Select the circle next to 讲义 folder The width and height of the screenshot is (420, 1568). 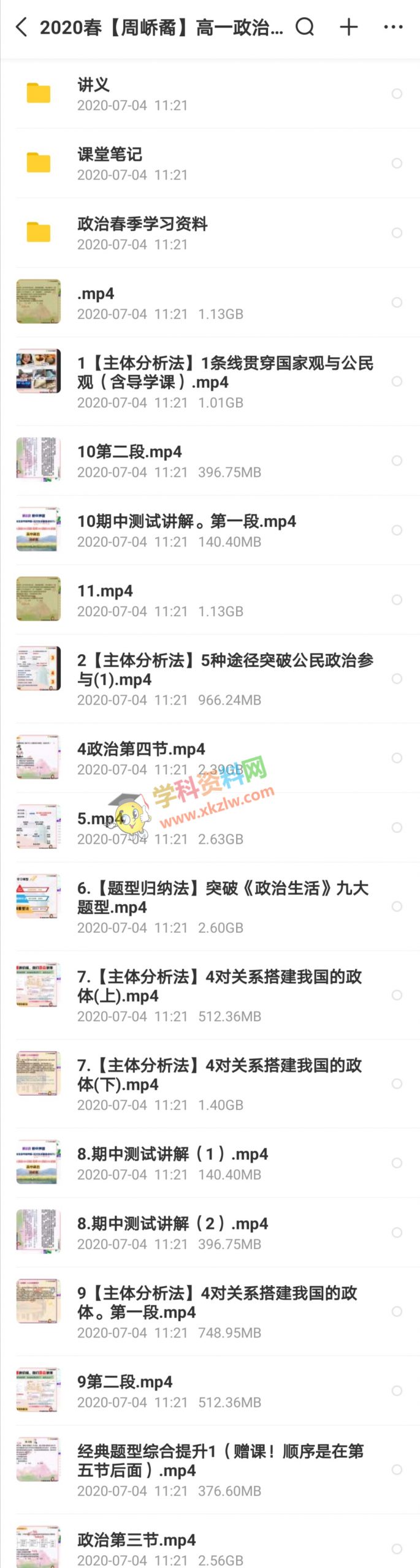[x=397, y=94]
